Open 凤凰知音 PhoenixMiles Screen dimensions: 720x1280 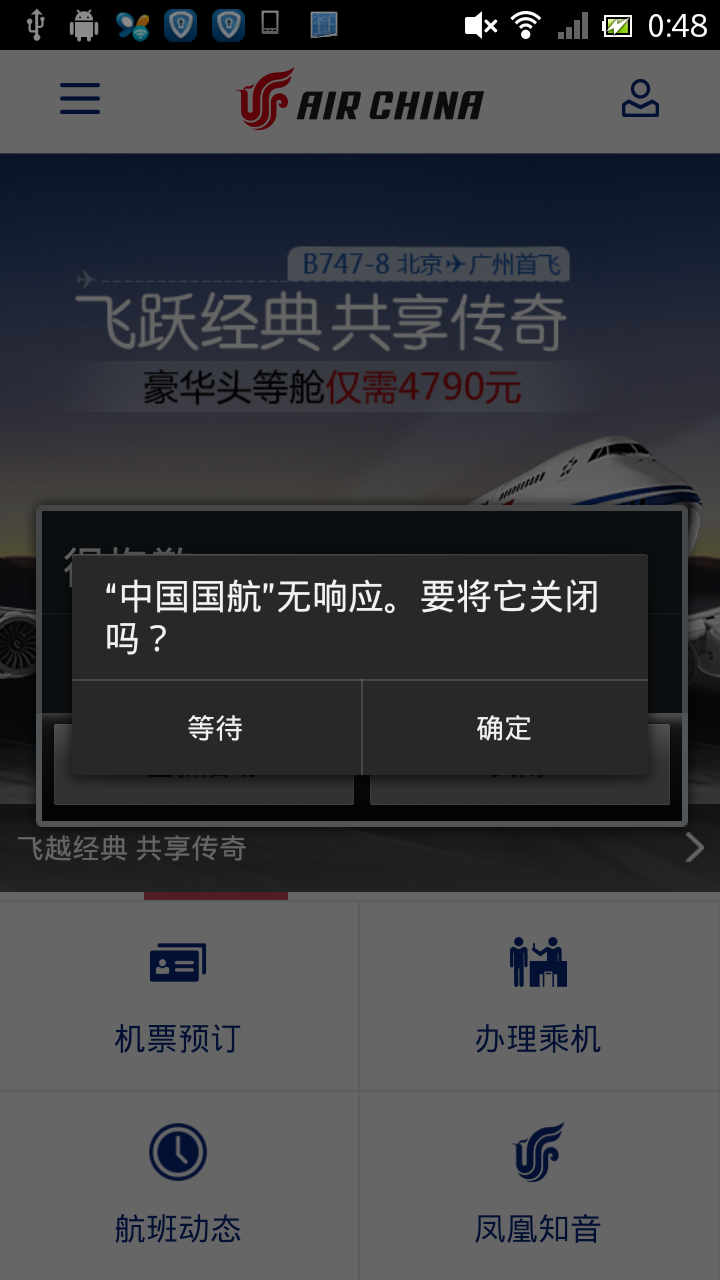pos(539,1186)
